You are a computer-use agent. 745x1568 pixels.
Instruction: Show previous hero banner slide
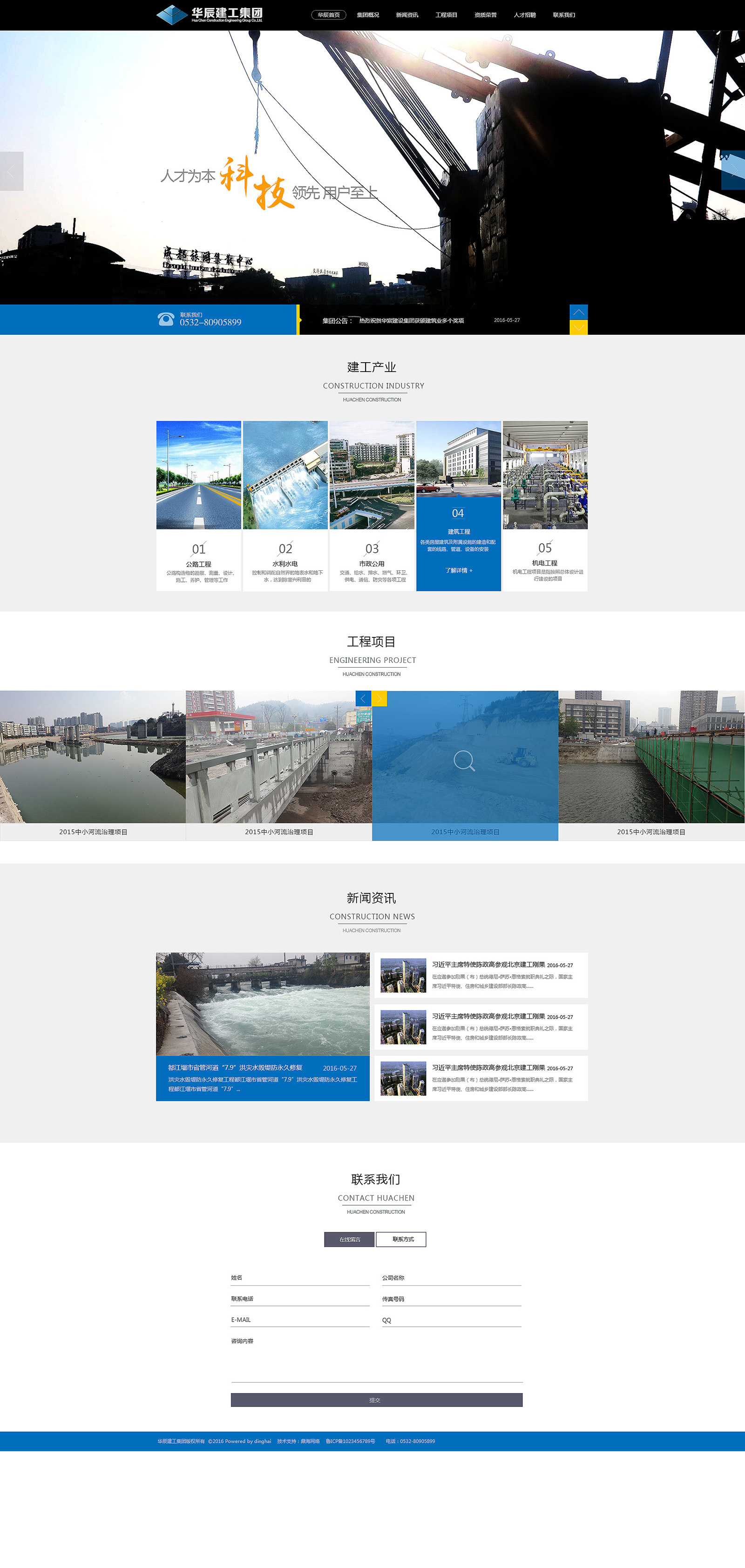tap(12, 171)
